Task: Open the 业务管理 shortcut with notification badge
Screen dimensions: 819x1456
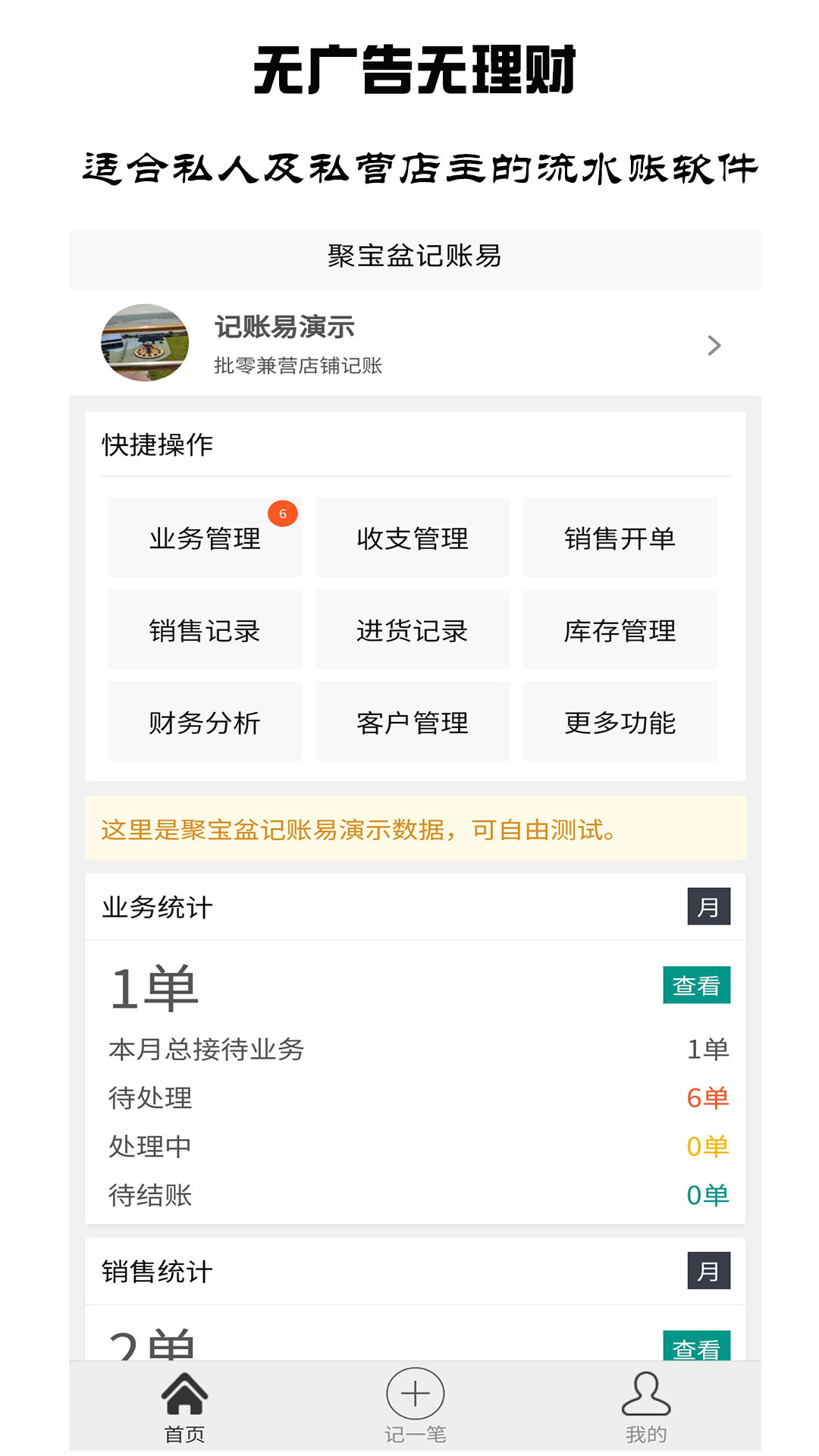Action: point(205,537)
